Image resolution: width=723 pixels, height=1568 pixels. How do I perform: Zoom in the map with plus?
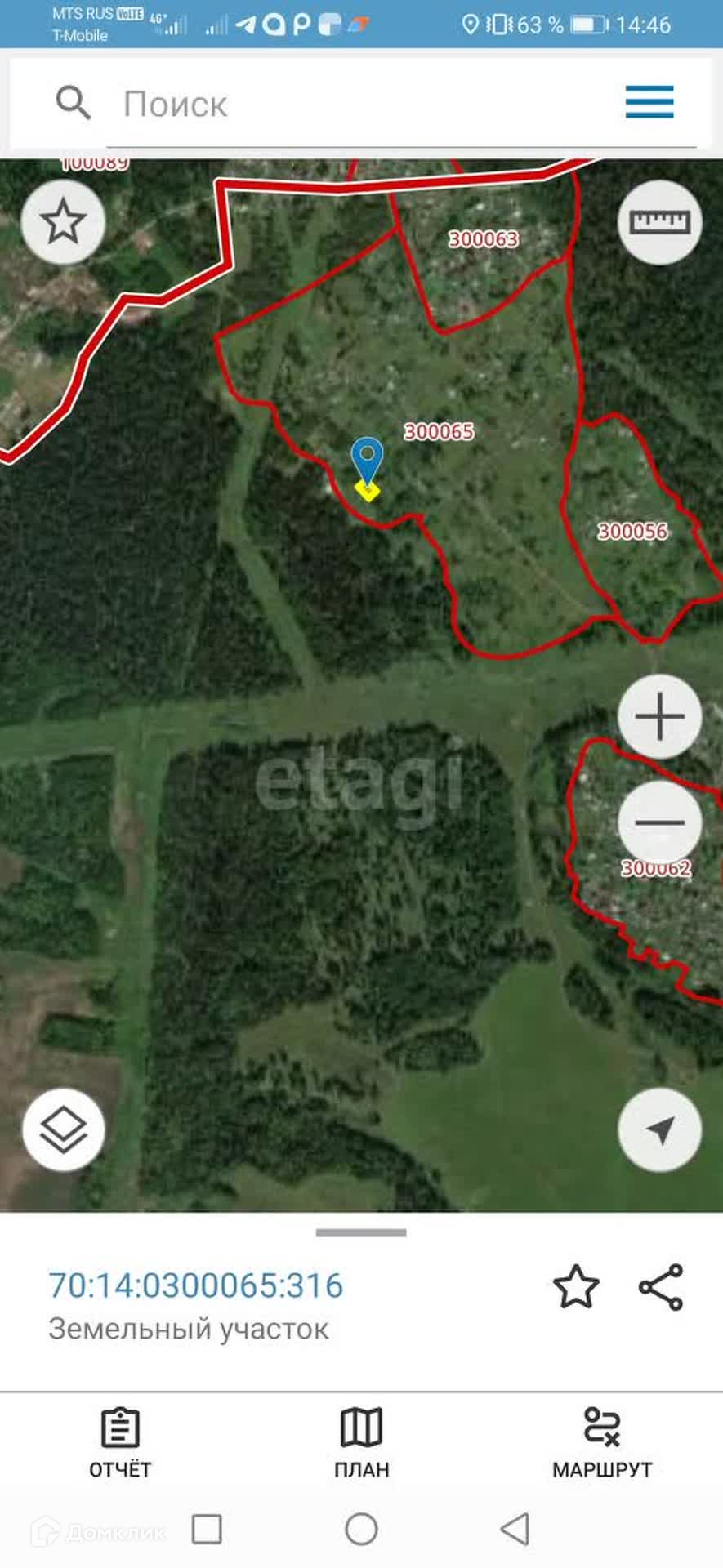pos(659,717)
